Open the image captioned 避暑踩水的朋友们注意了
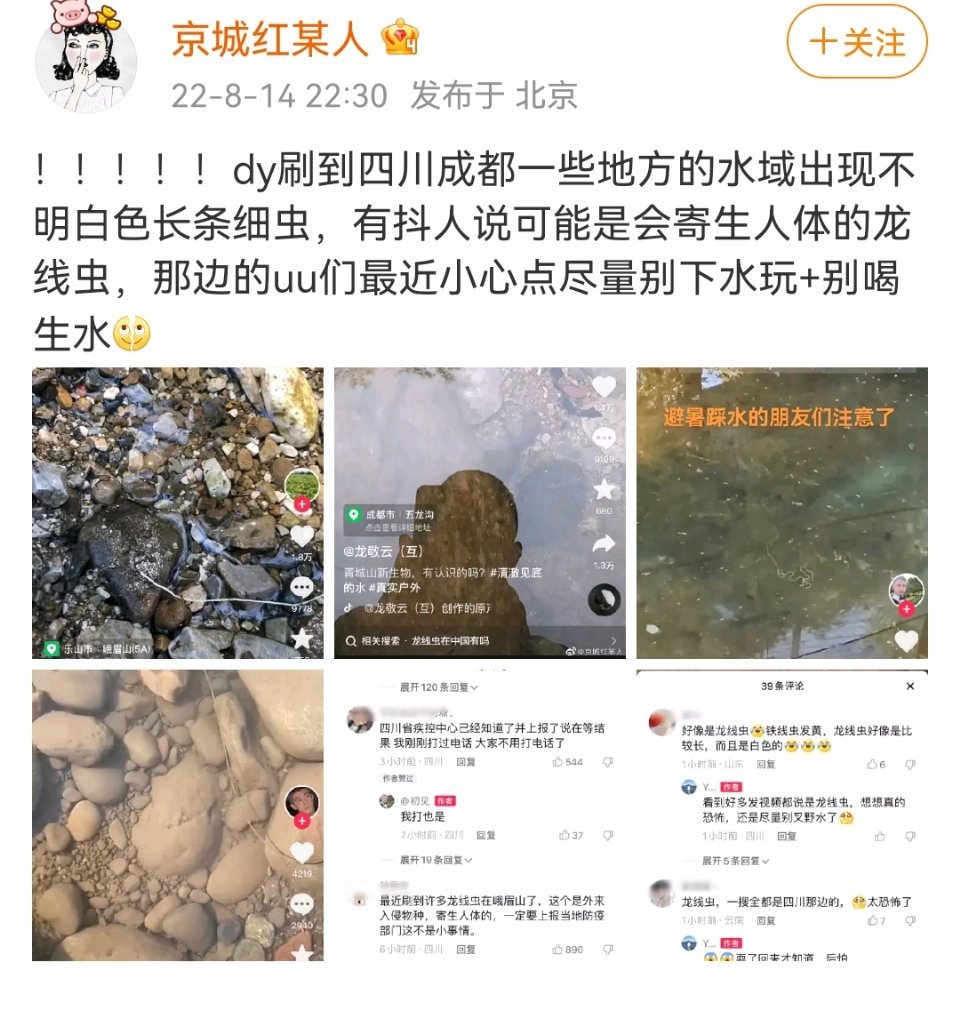 (x=782, y=512)
